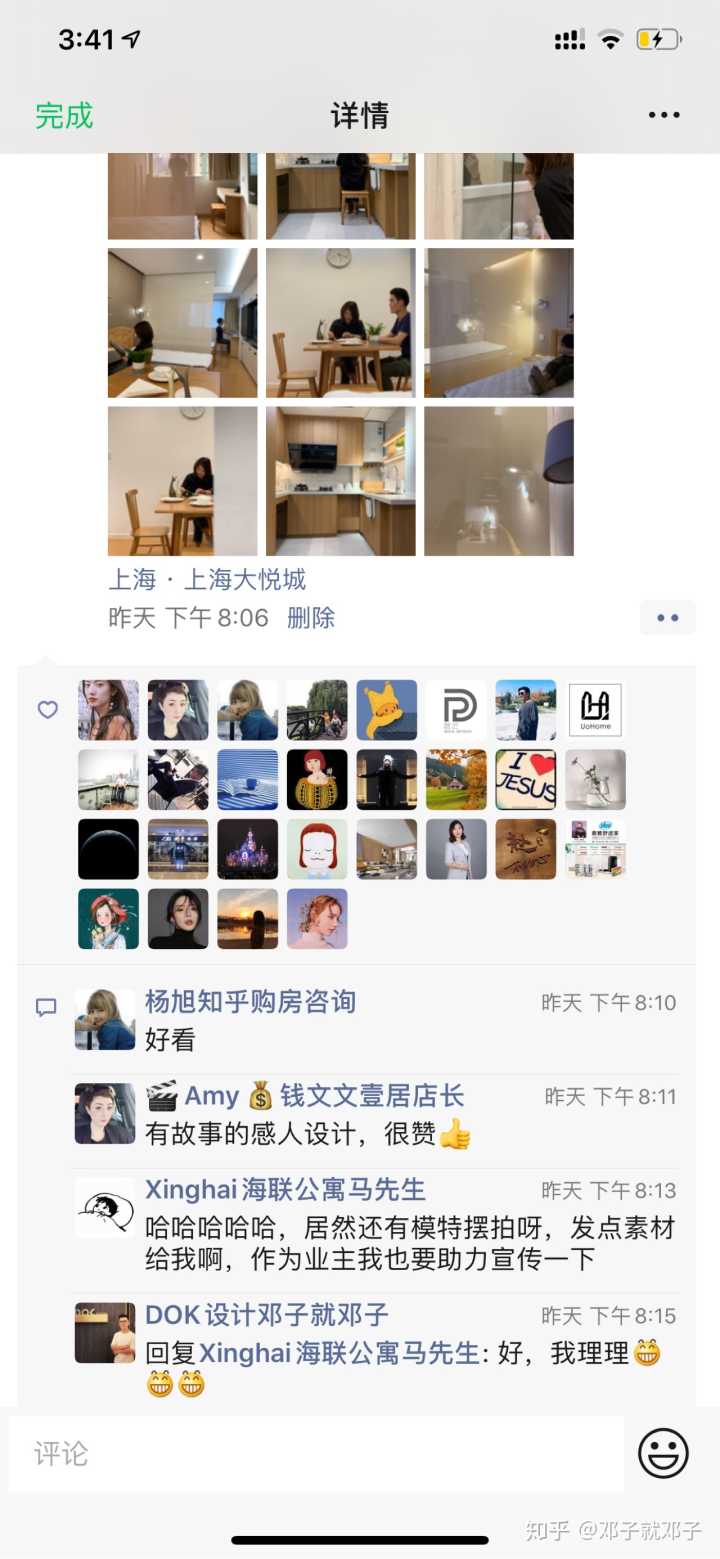Tap the two-dot action button beside the timestamp

click(x=667, y=618)
